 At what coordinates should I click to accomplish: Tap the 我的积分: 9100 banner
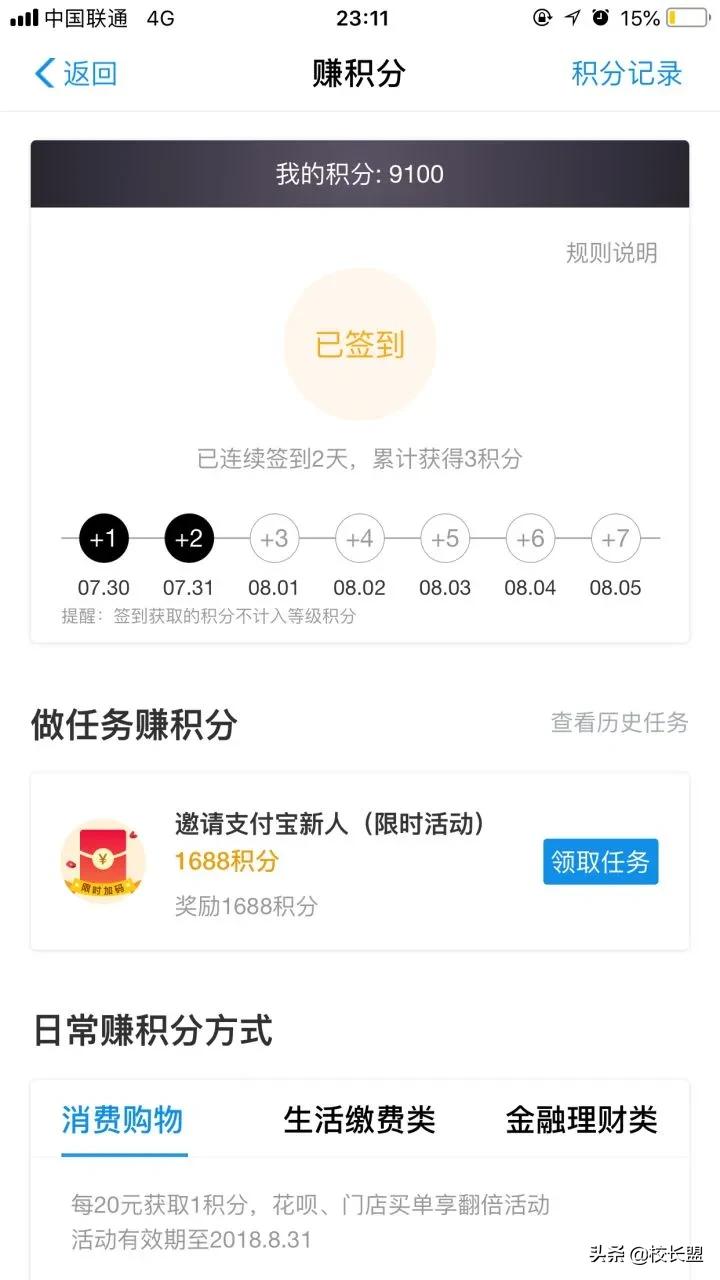click(360, 174)
